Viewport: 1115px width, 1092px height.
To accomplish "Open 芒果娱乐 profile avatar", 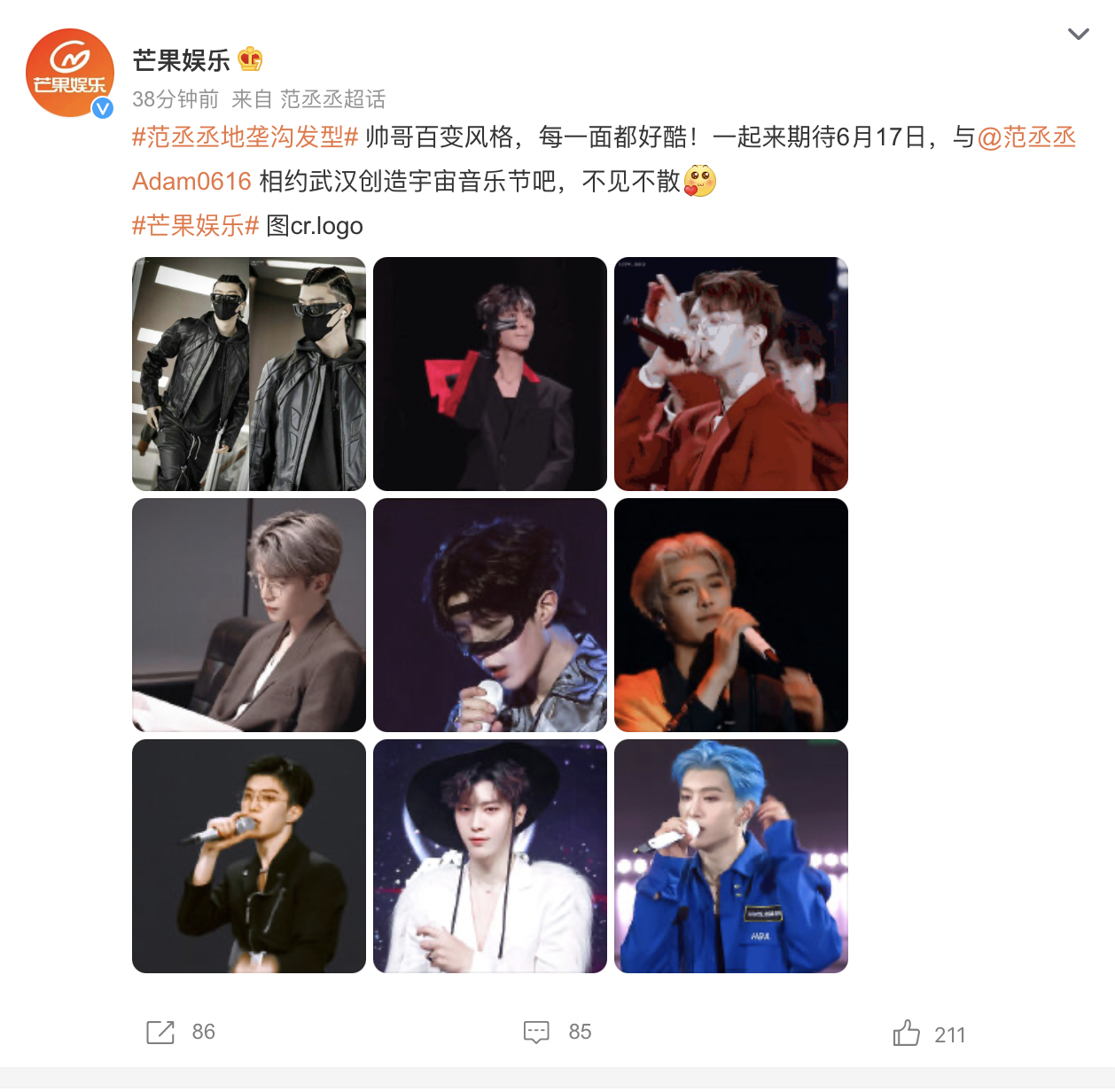I will [x=69, y=73].
